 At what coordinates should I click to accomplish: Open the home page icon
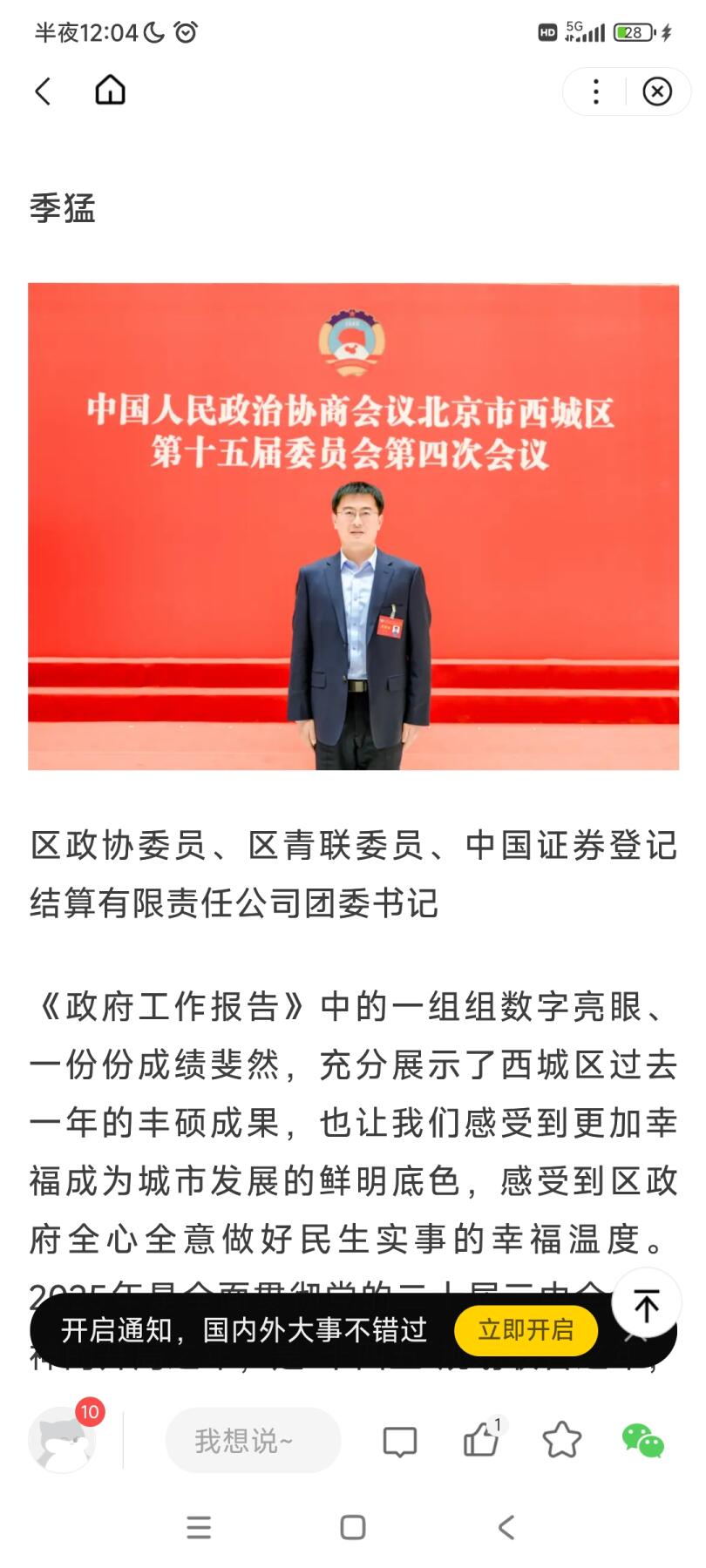[x=111, y=90]
